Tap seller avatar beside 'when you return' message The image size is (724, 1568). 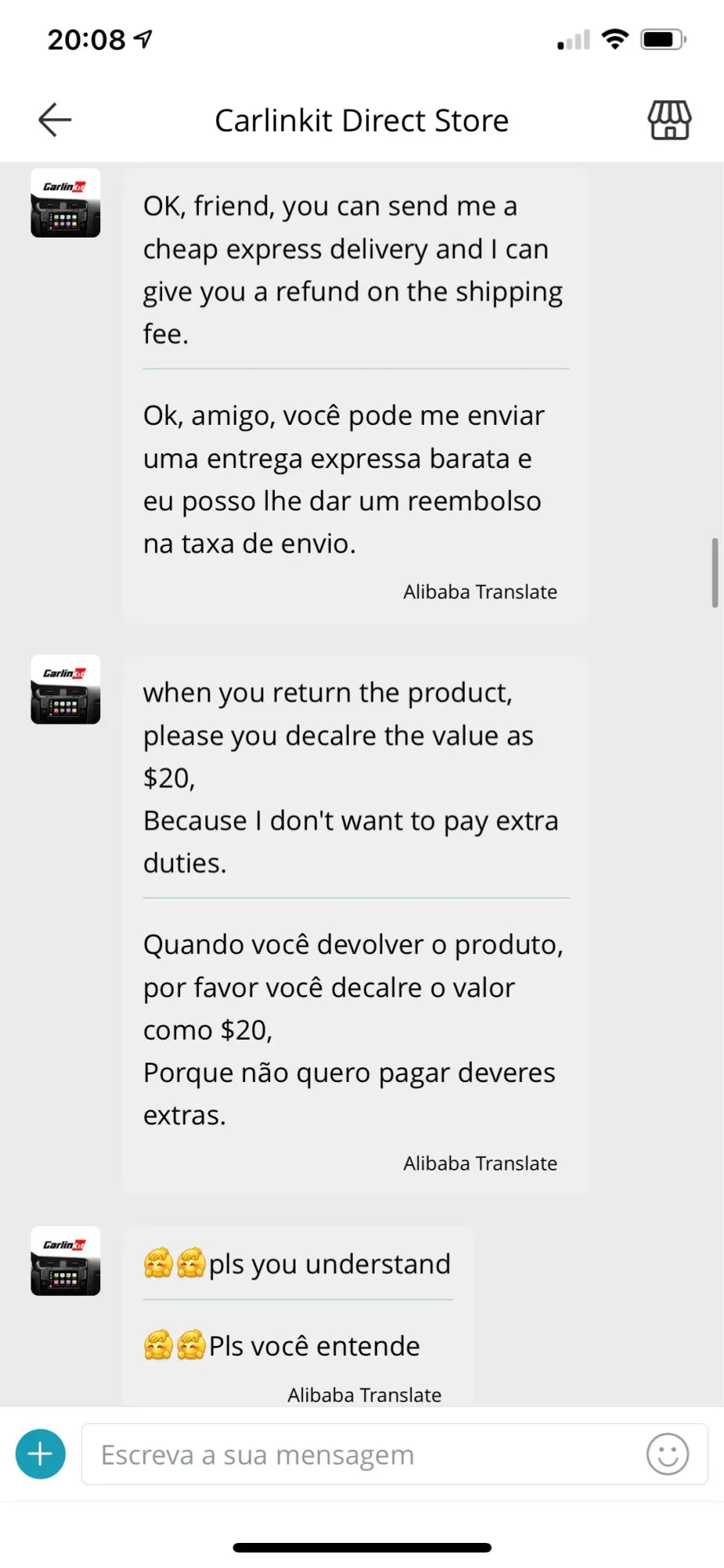pyautogui.click(x=66, y=690)
